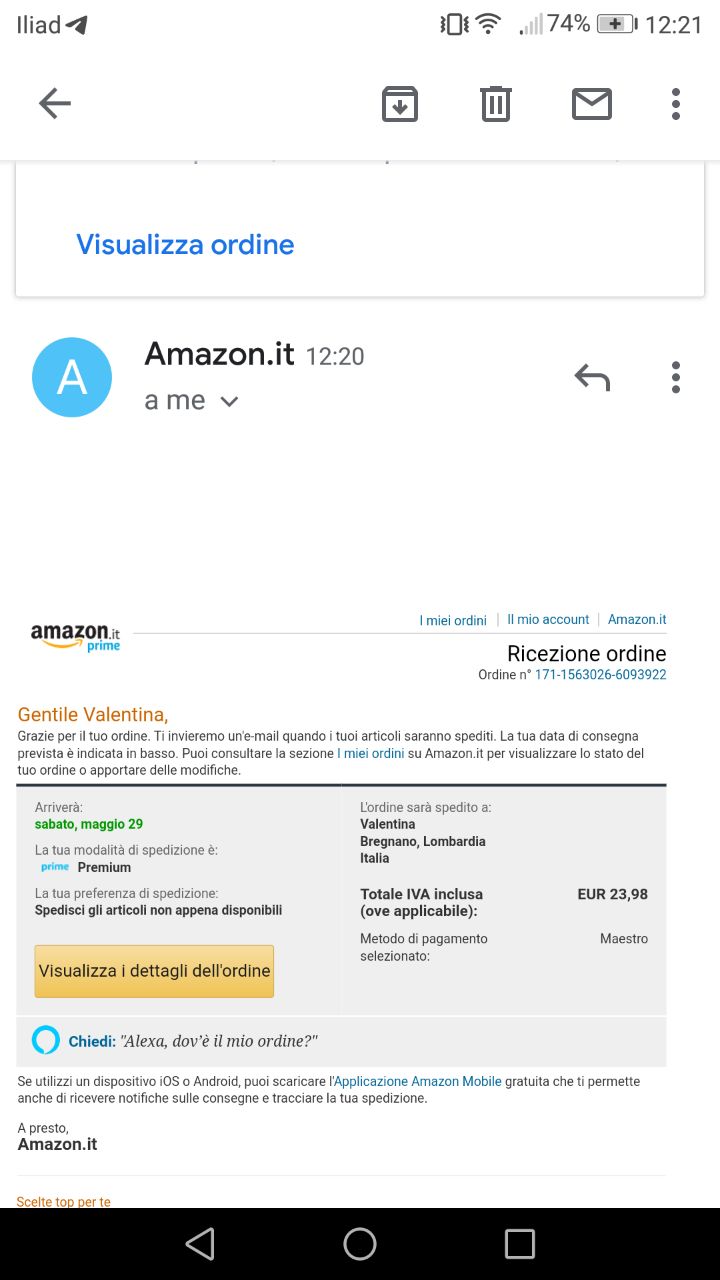Tap 'Visualizza i dettagli dell'ordine' button
This screenshot has height=1280, width=720.
(154, 971)
